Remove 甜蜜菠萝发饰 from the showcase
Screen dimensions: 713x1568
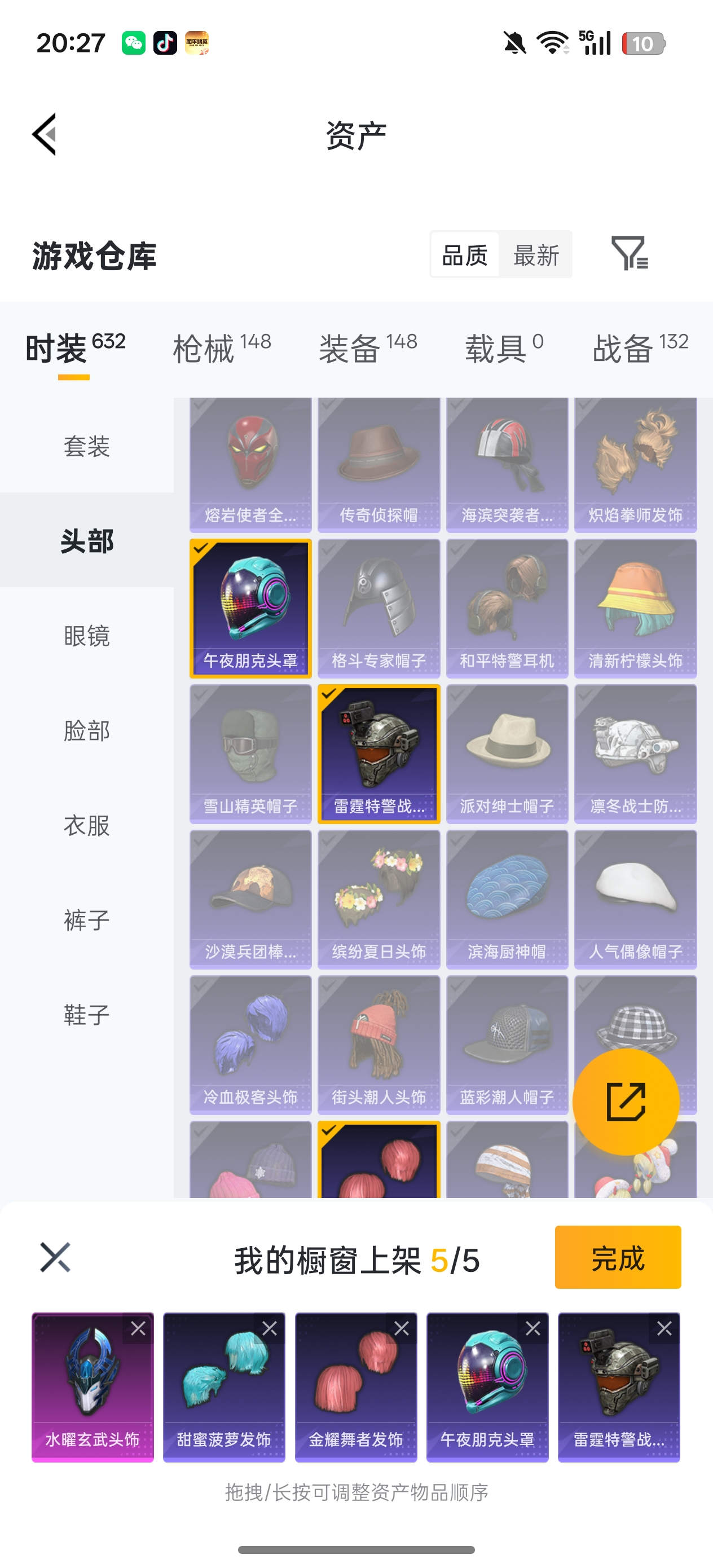tap(270, 1328)
